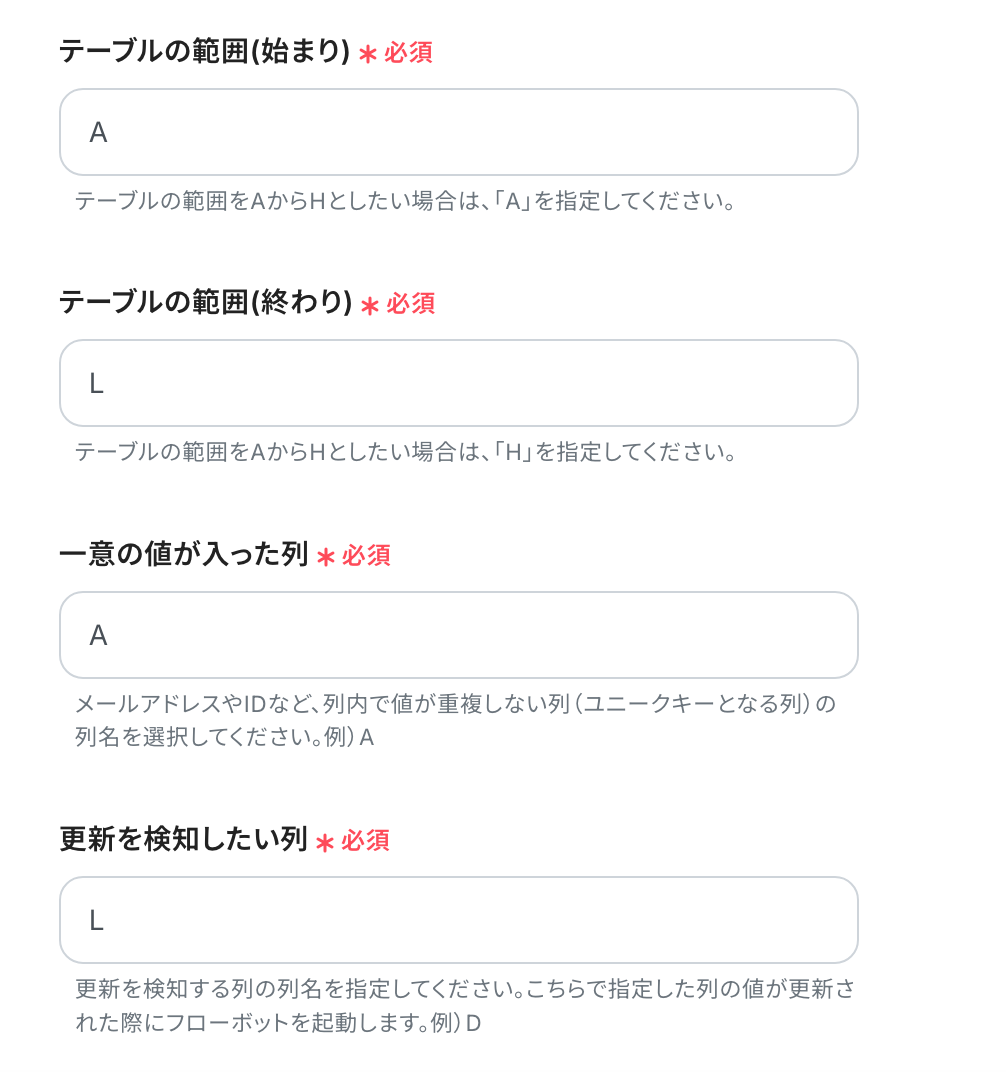Edit the テーブルの範囲(終わり) field
This screenshot has height=1072, width=1006.
tap(458, 383)
